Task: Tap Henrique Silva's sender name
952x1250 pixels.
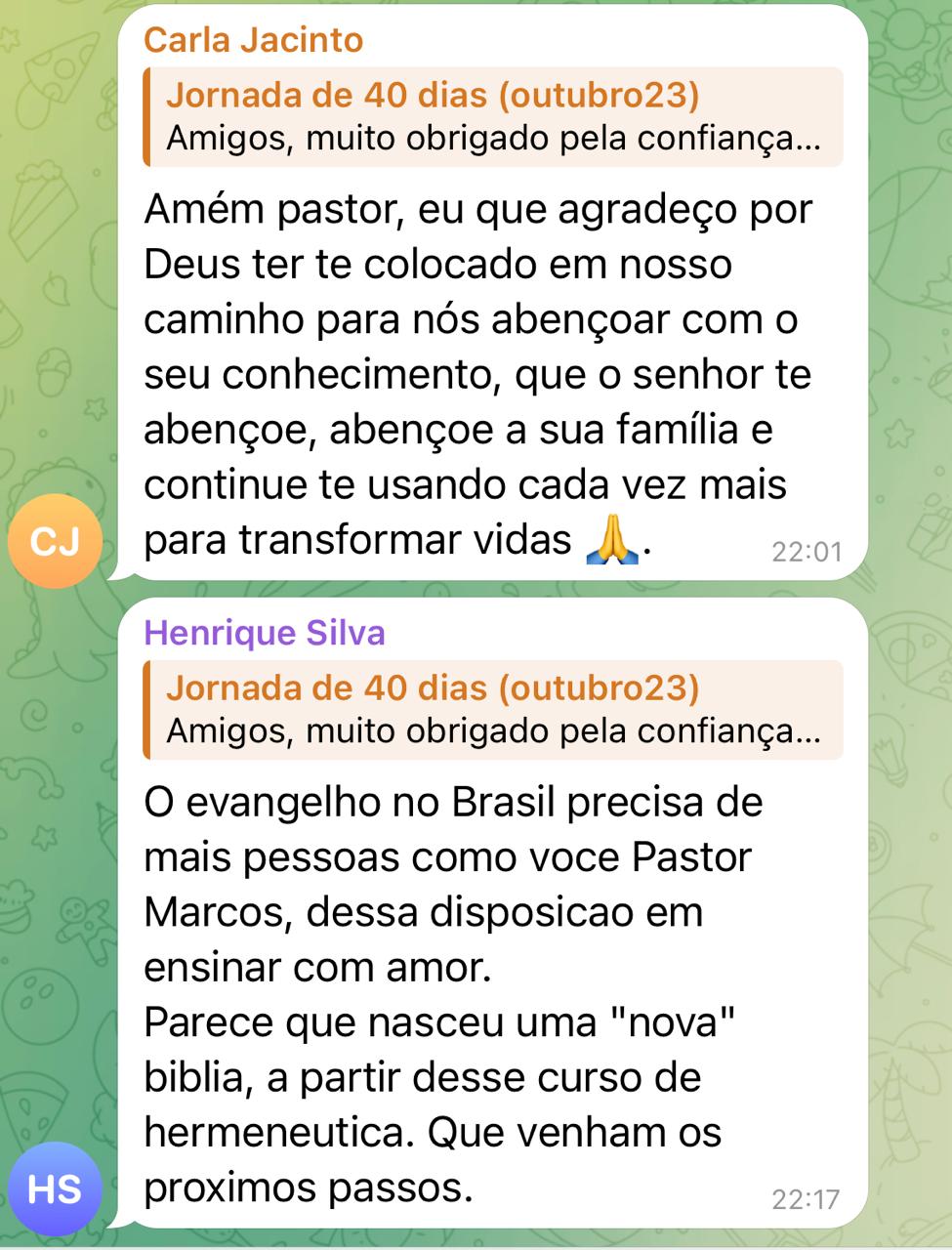Action: tap(264, 633)
